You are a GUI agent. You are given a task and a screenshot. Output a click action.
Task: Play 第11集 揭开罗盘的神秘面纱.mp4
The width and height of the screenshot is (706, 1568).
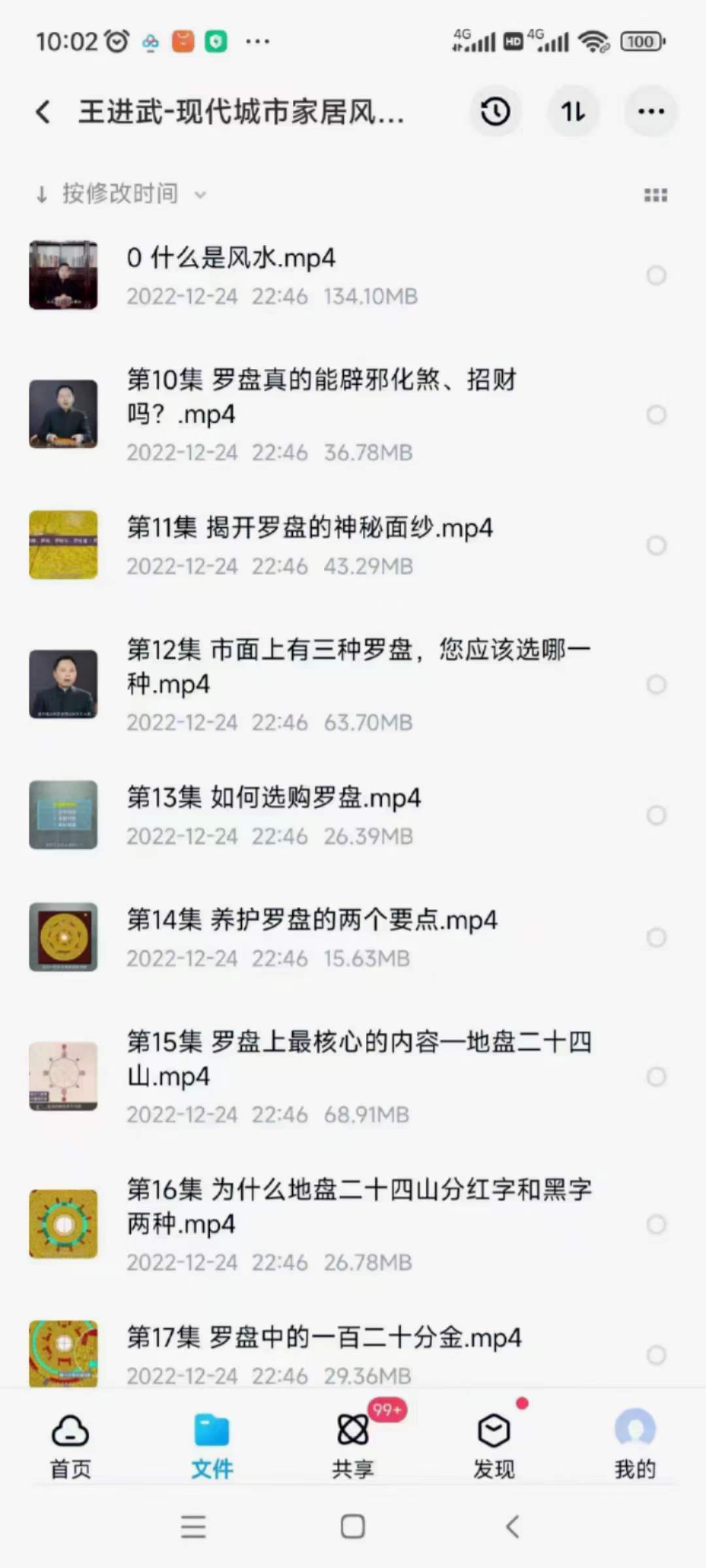pyautogui.click(x=309, y=529)
